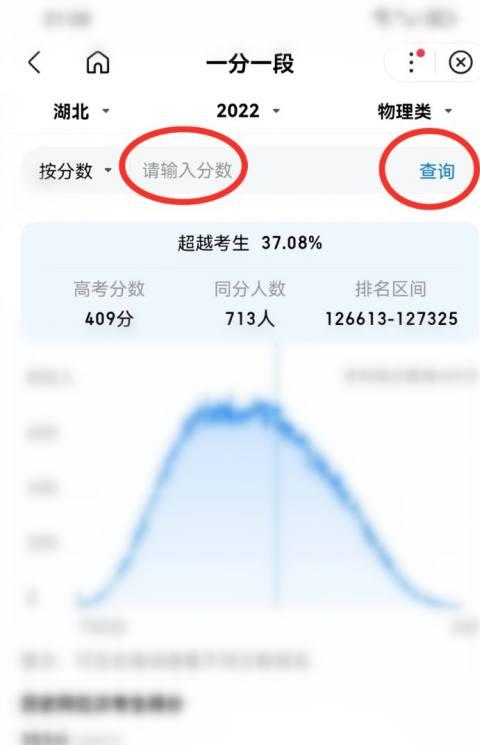Open the 湖北 province dropdown

[81, 112]
